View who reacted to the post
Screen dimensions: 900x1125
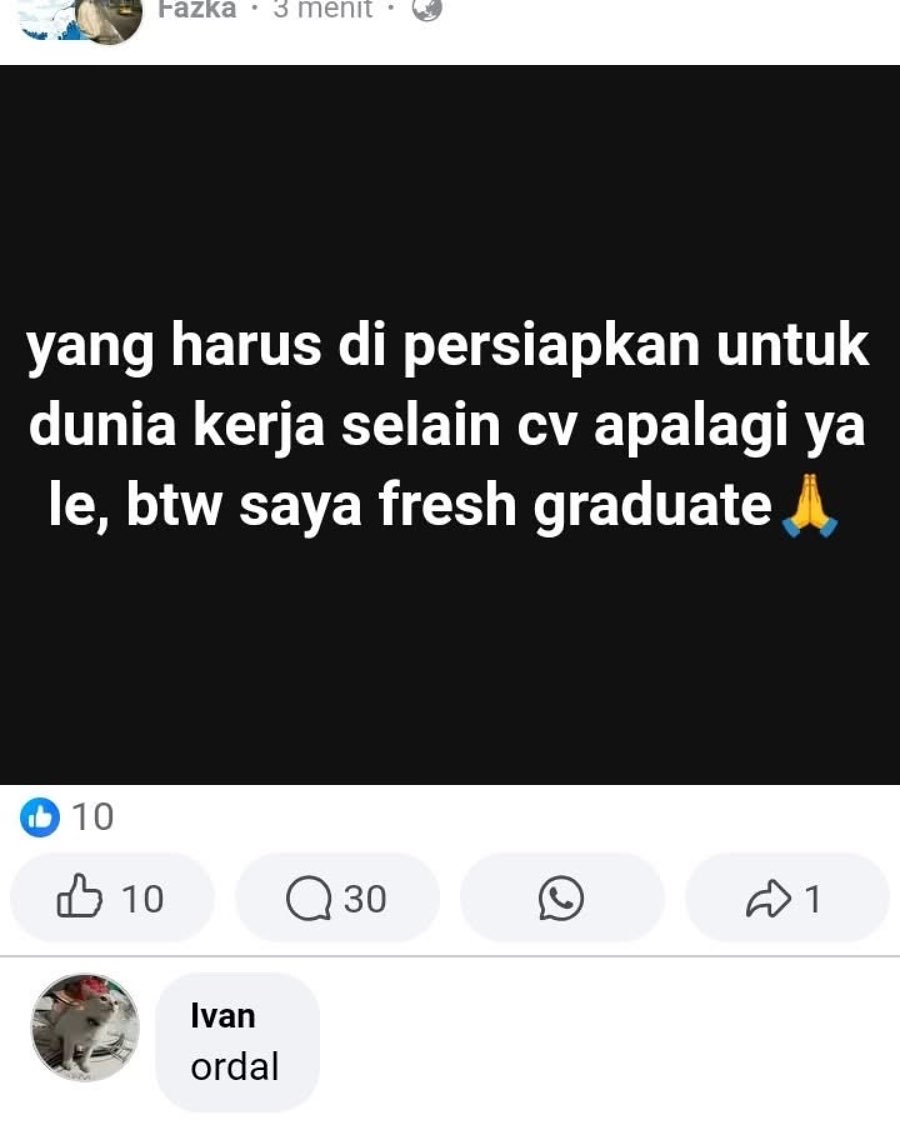click(68, 817)
